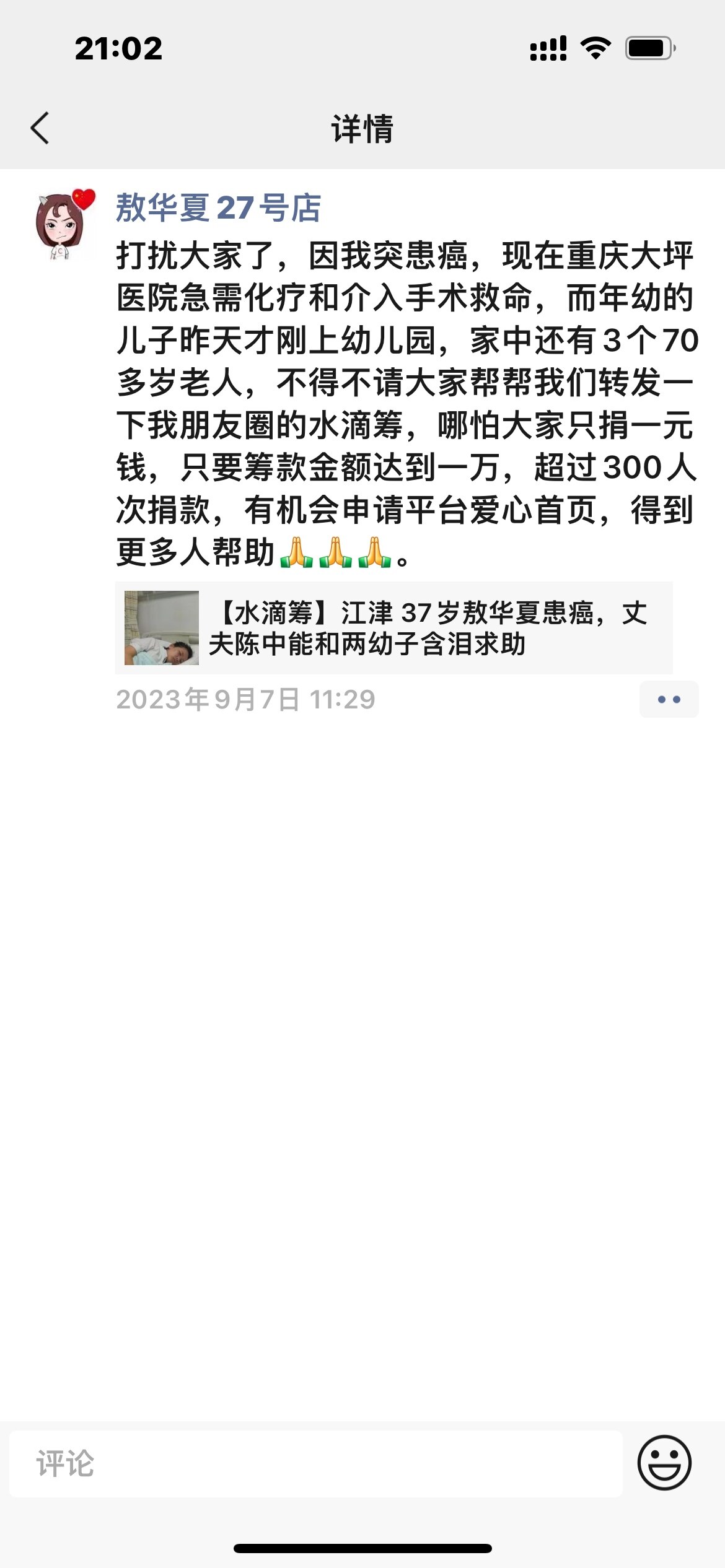The image size is (725, 1568).
Task: Go back from the 详情 page
Action: pyautogui.click(x=40, y=129)
